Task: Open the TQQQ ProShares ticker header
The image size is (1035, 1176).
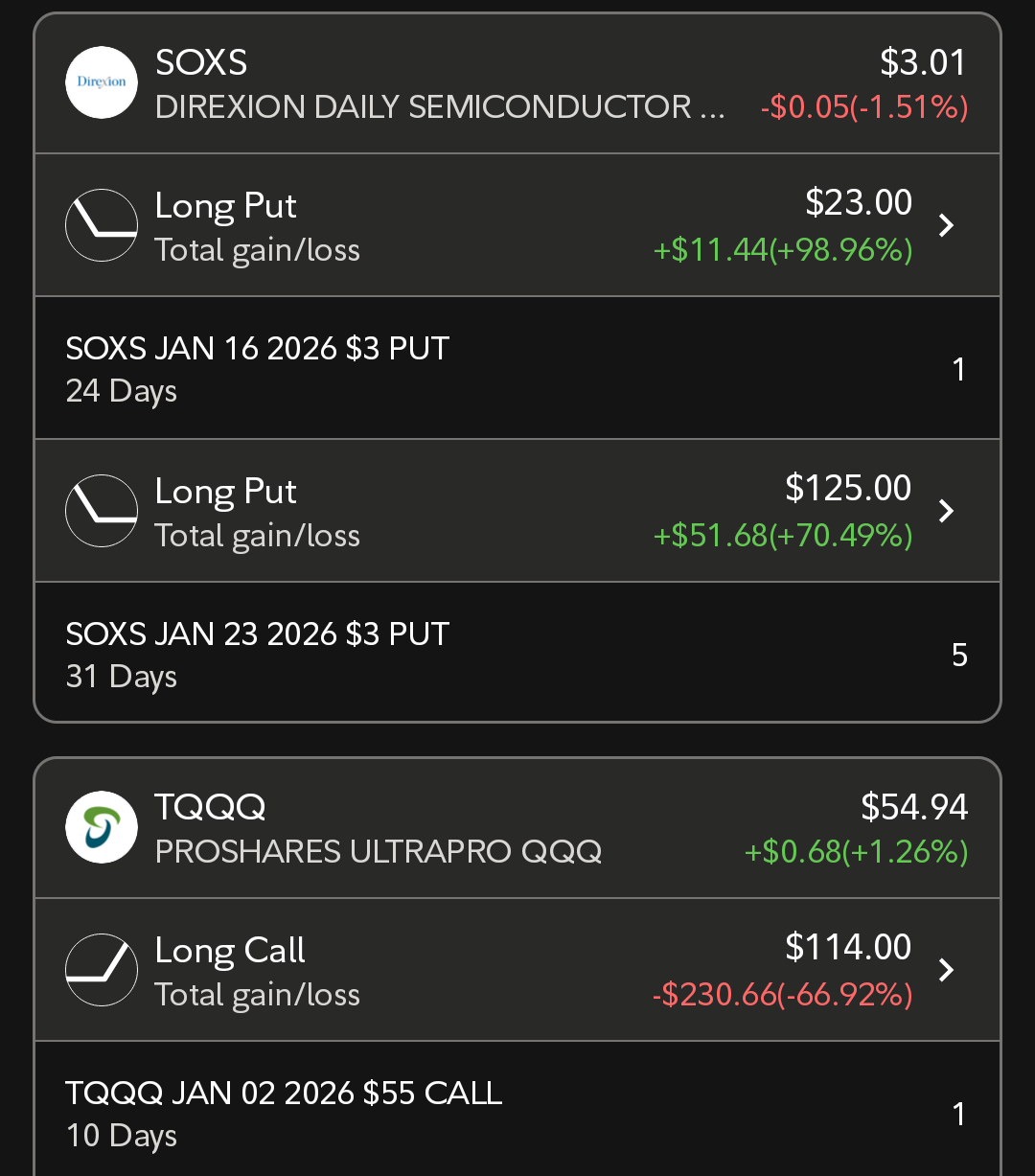Action: click(x=517, y=828)
